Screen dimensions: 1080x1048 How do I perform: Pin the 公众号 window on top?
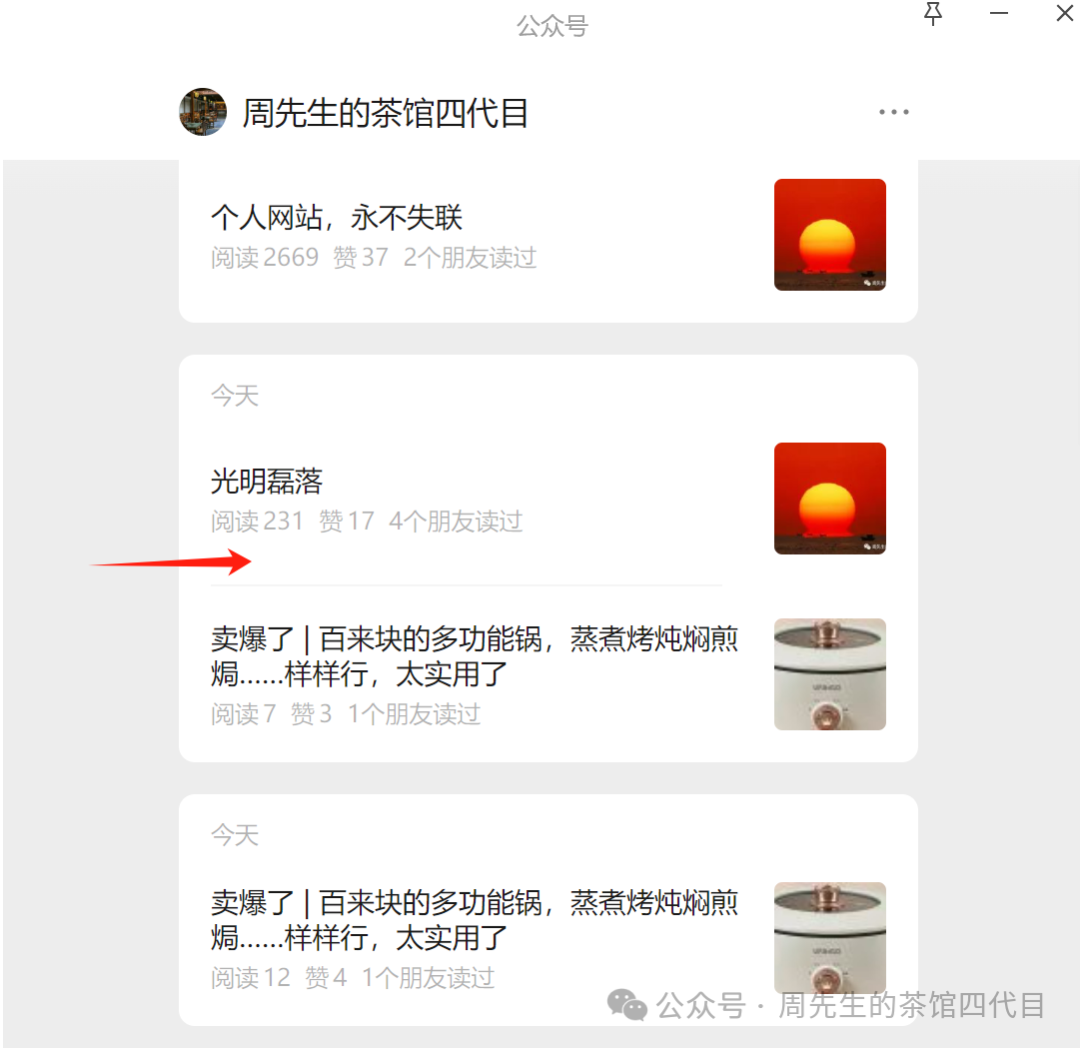[x=933, y=14]
